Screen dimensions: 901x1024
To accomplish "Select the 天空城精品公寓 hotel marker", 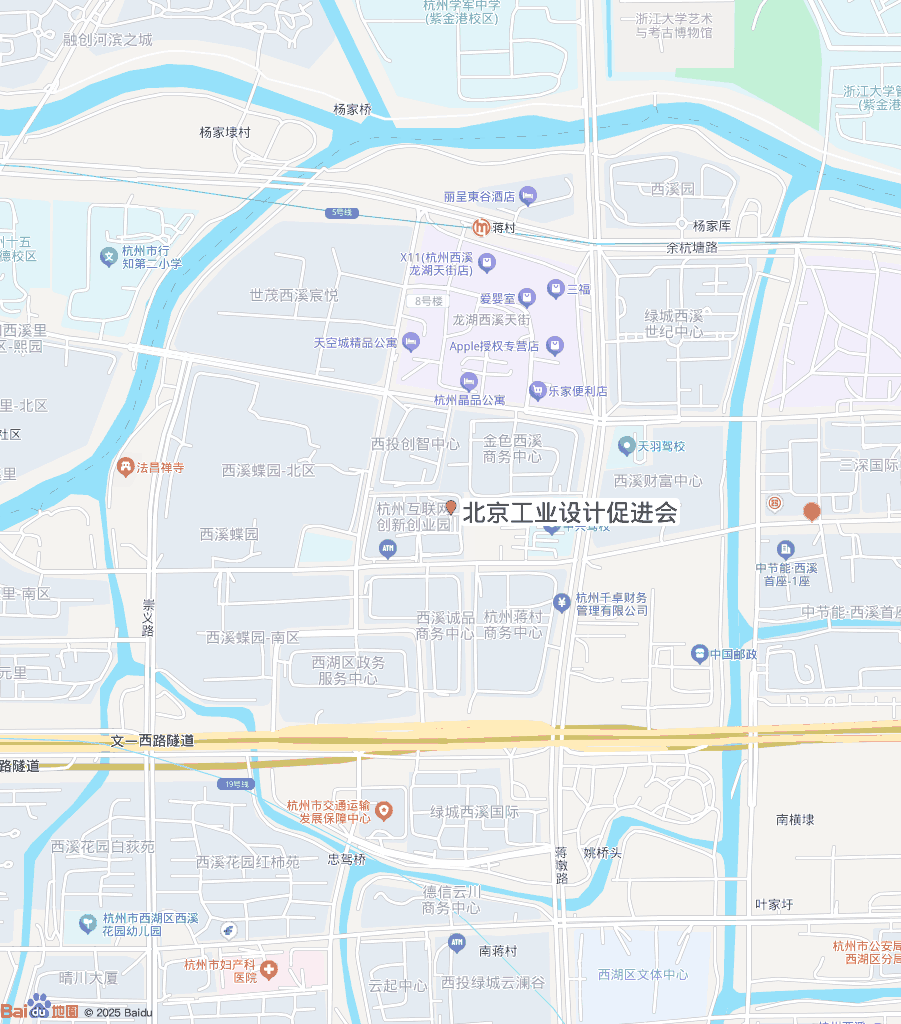I will [410, 343].
